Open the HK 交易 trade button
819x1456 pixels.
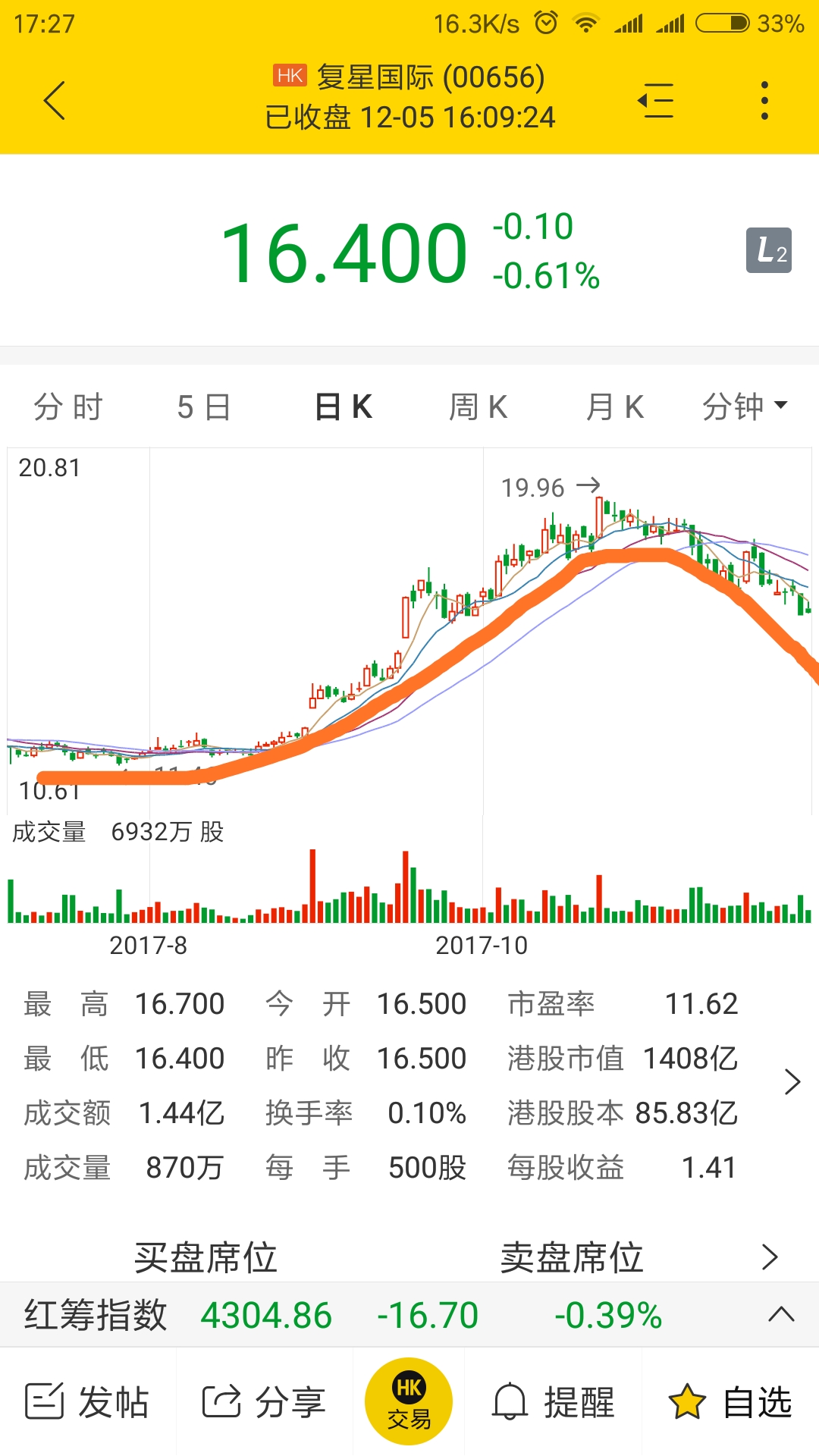(409, 1401)
